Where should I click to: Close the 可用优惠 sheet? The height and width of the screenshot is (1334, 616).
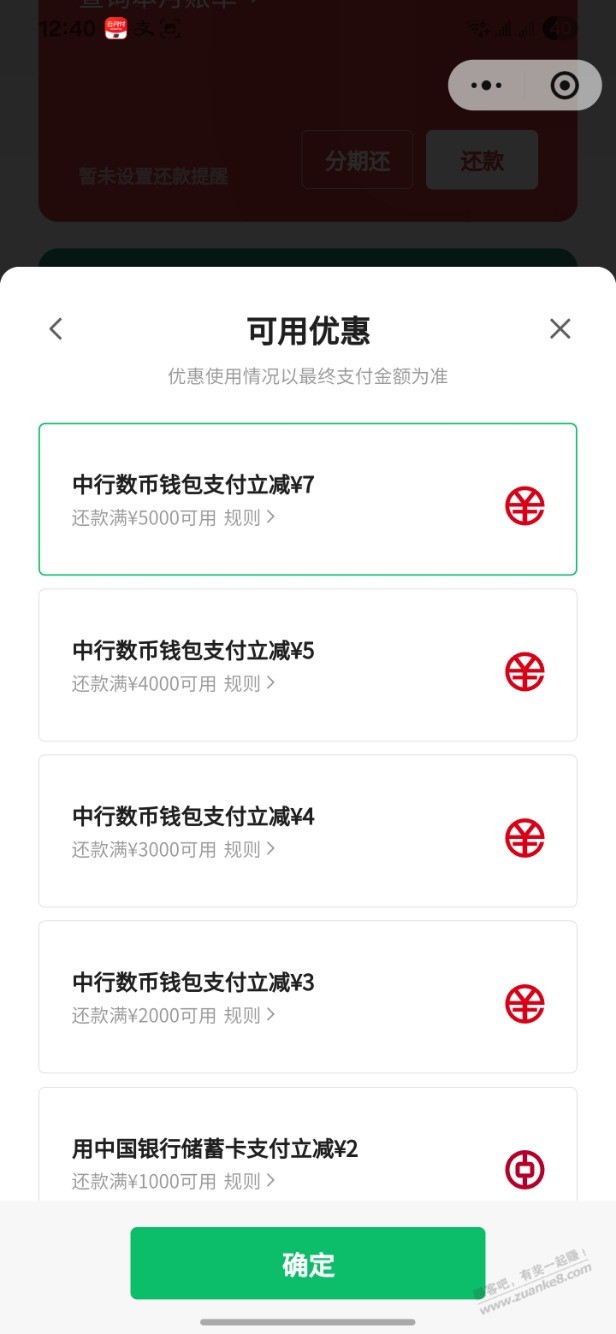pyautogui.click(x=560, y=329)
